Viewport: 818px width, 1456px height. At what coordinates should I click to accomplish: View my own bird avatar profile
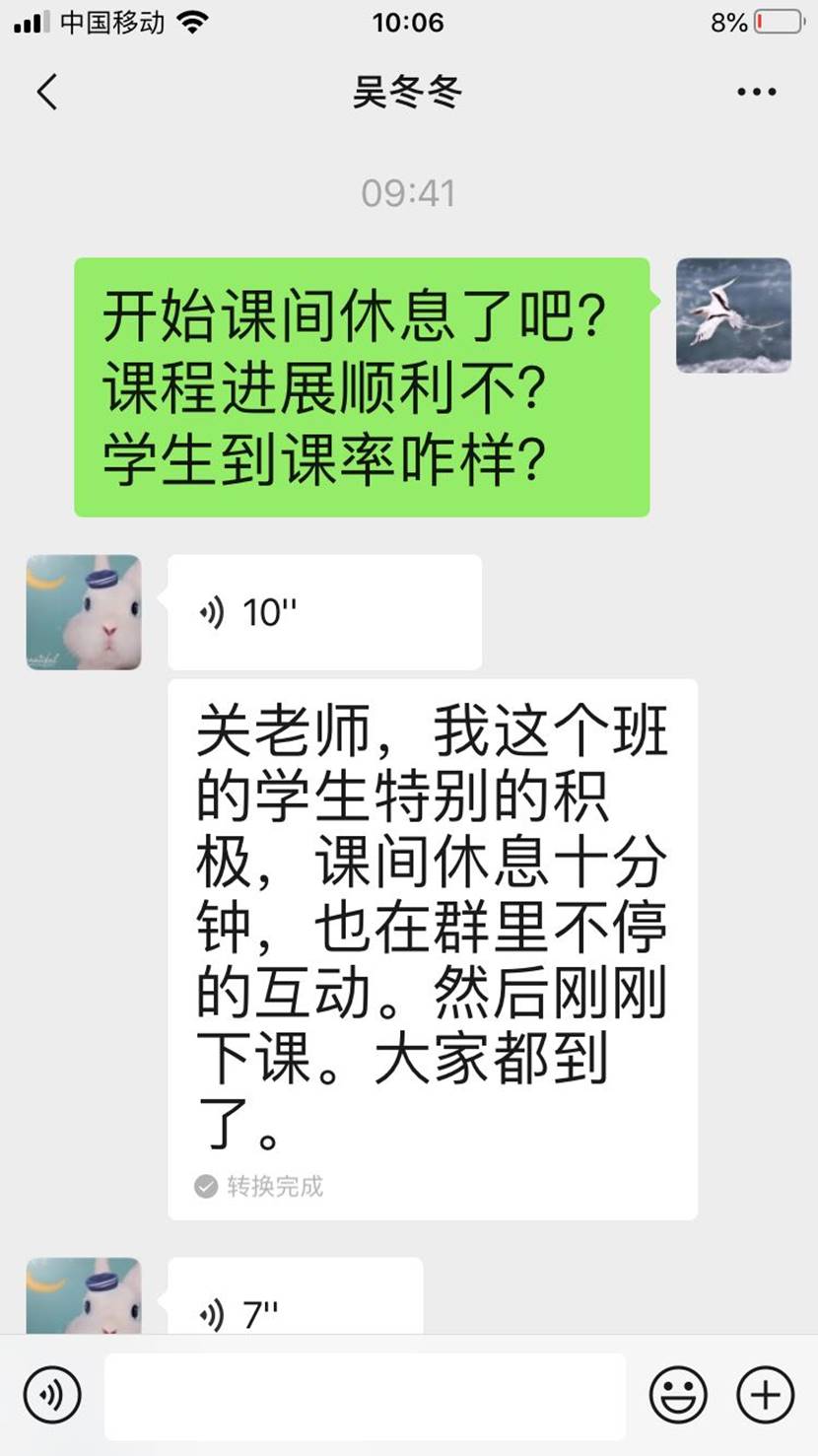point(733,315)
